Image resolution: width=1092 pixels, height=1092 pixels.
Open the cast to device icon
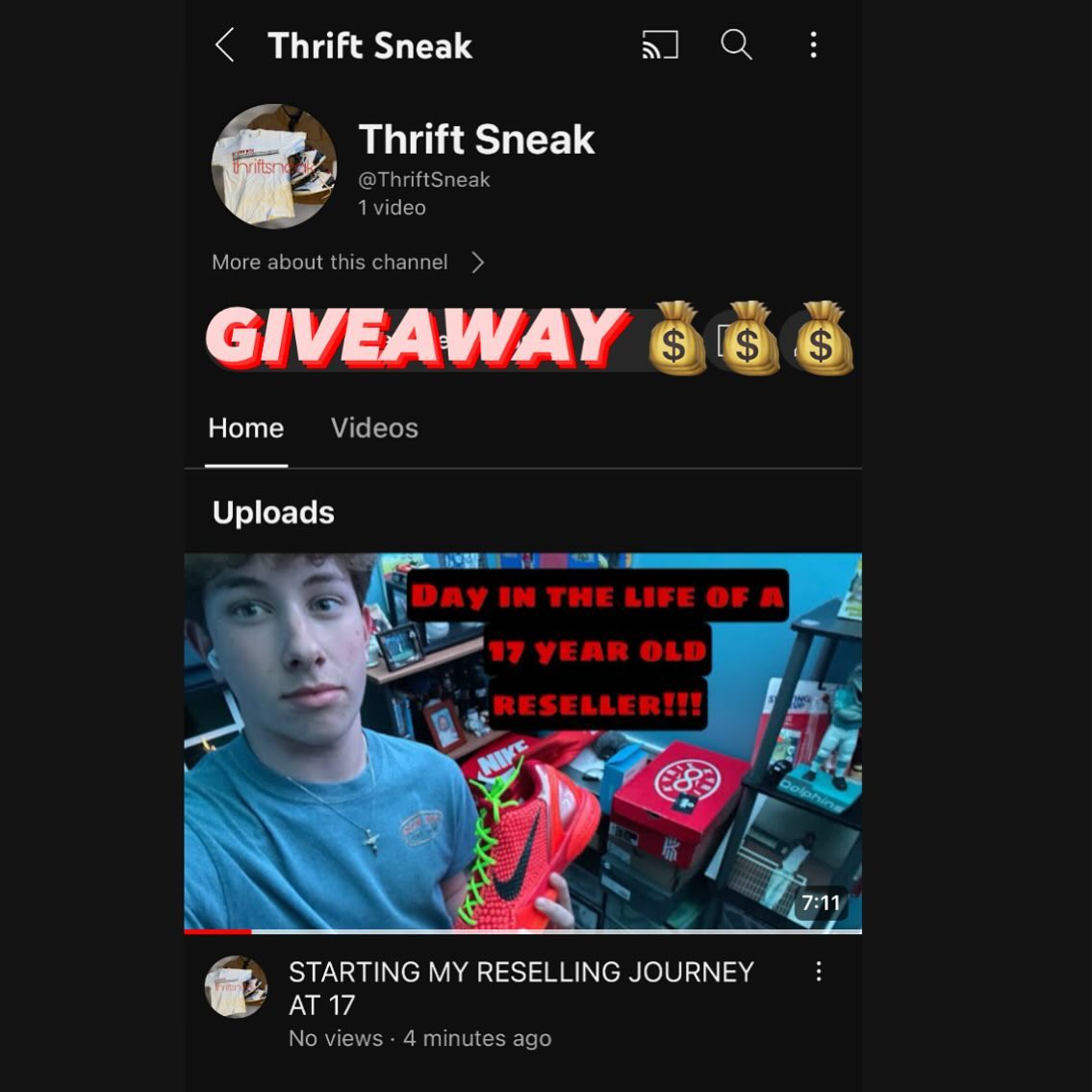tap(660, 45)
